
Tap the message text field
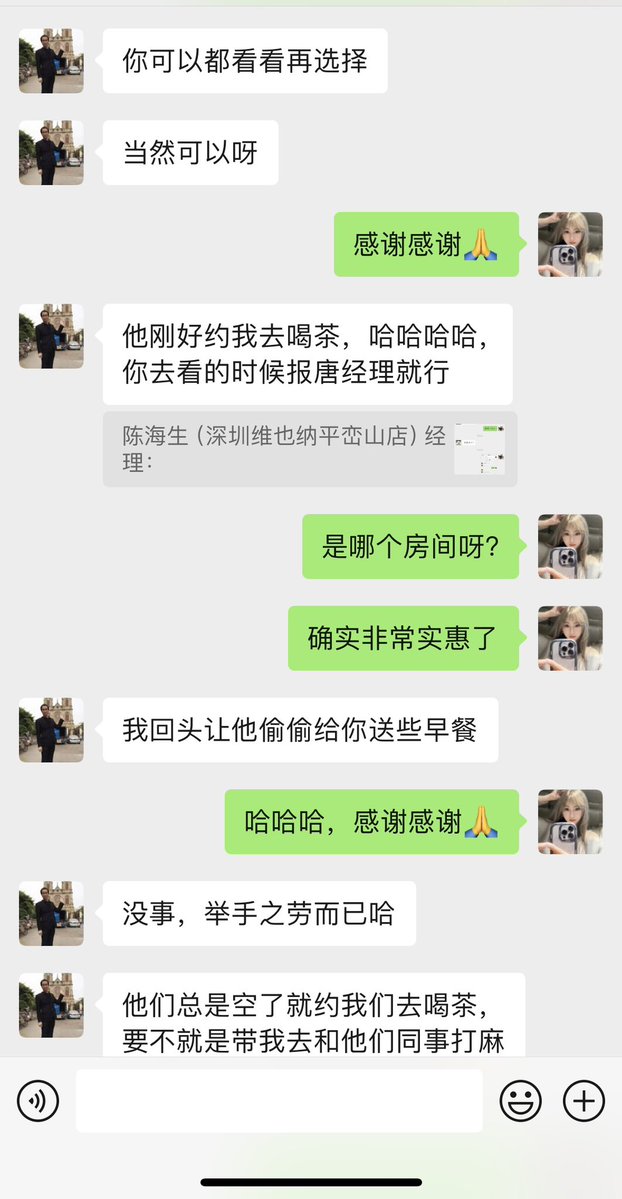[279, 1101]
